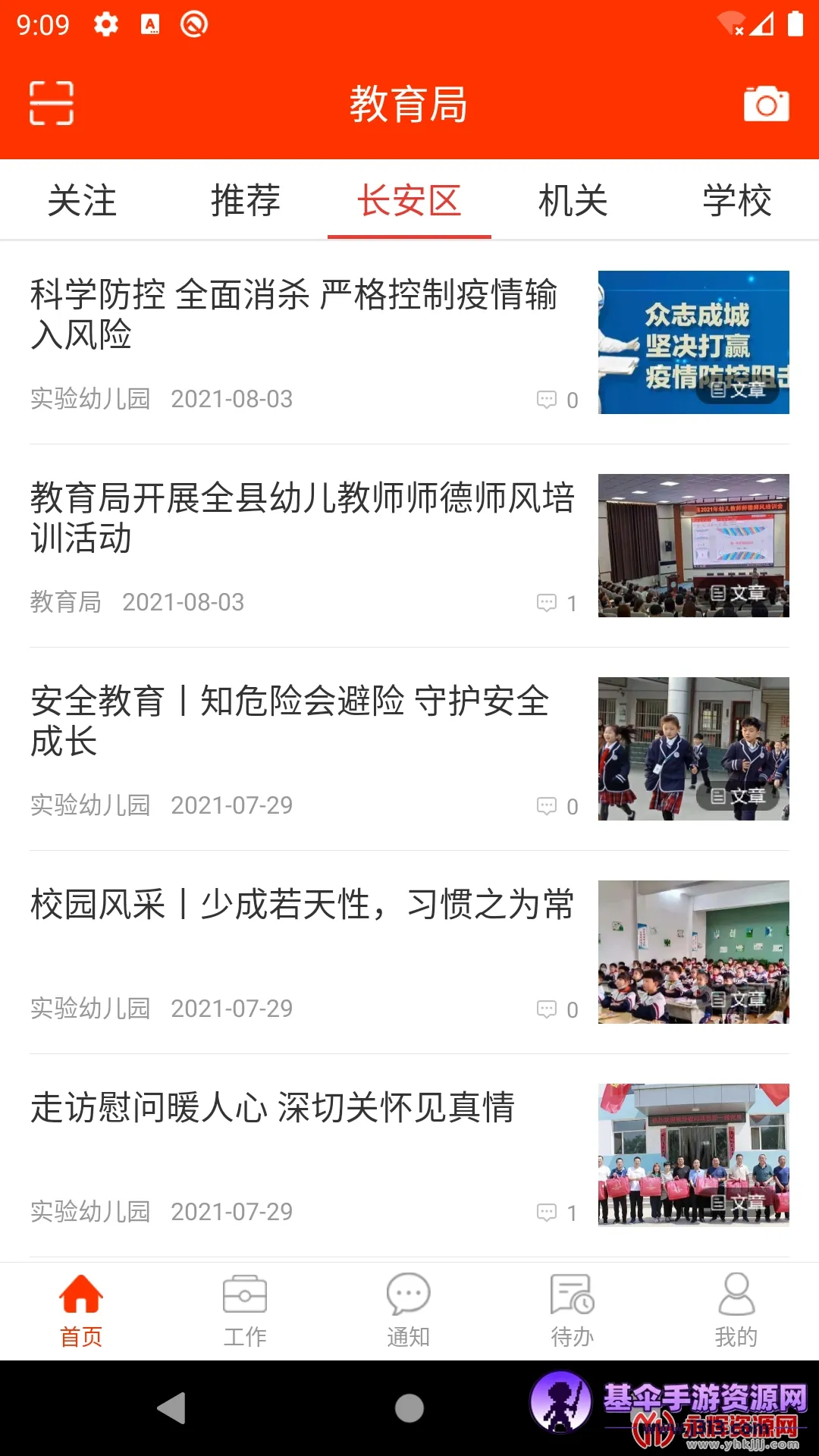Switch to the 推荐 tab
Image resolution: width=819 pixels, height=1456 pixels.
coord(246,201)
